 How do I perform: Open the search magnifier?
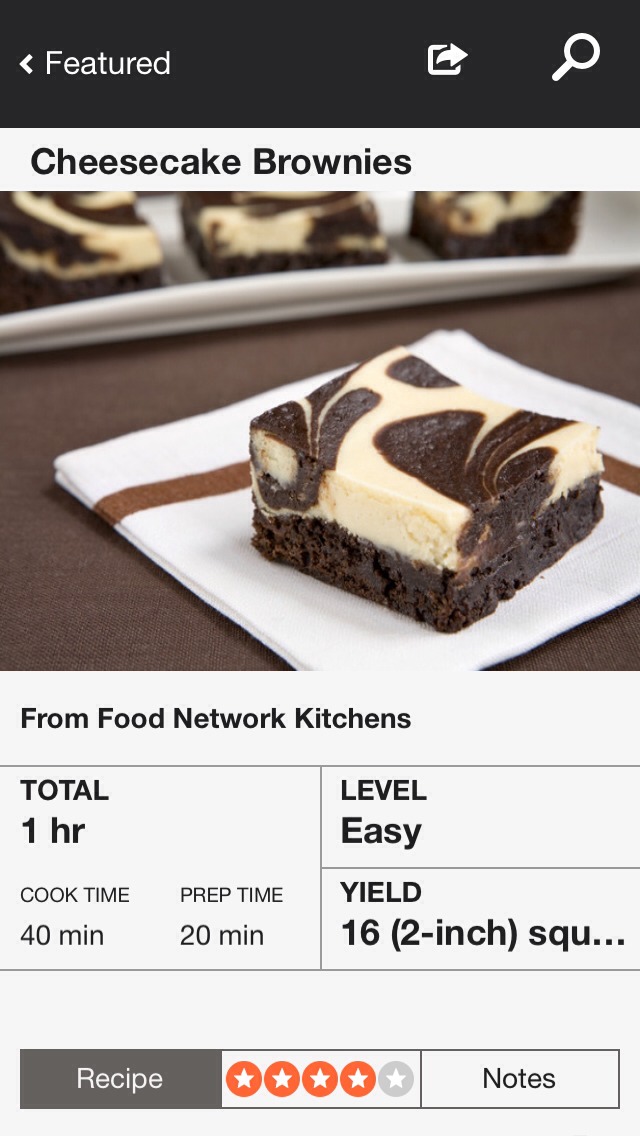(x=575, y=58)
